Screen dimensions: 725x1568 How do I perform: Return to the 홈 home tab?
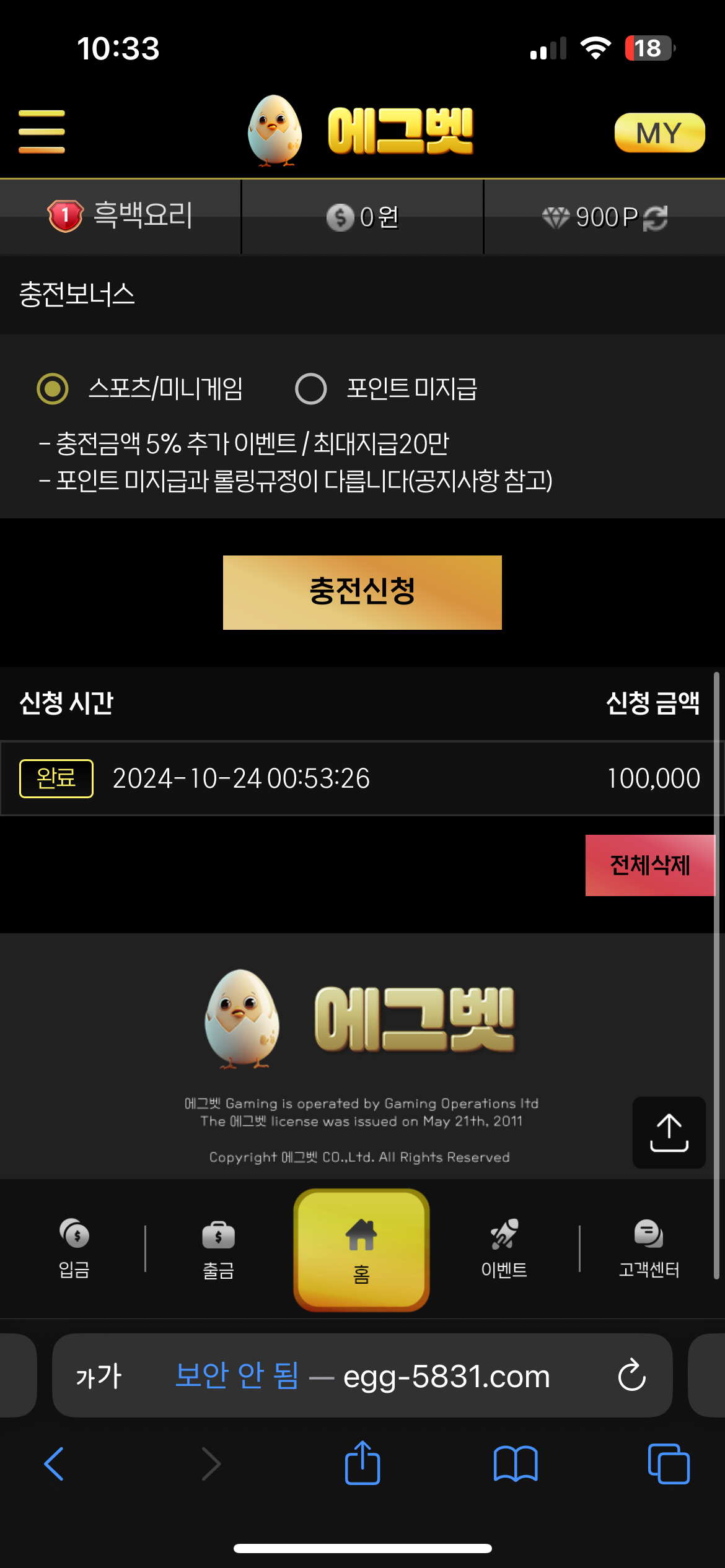(361, 1250)
